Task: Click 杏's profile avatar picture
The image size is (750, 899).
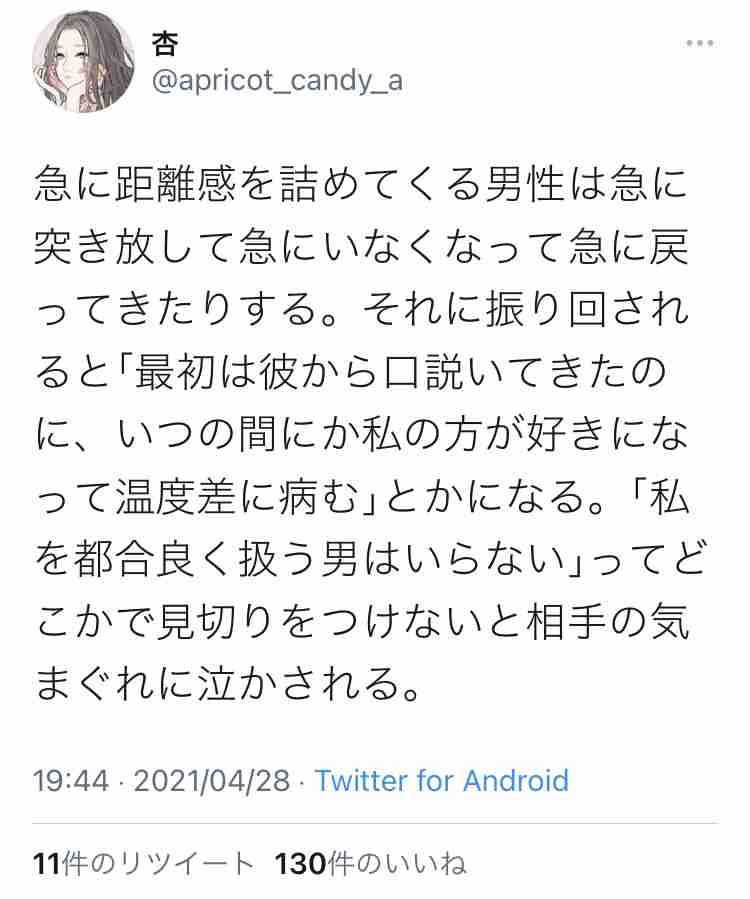Action: pyautogui.click(x=84, y=60)
